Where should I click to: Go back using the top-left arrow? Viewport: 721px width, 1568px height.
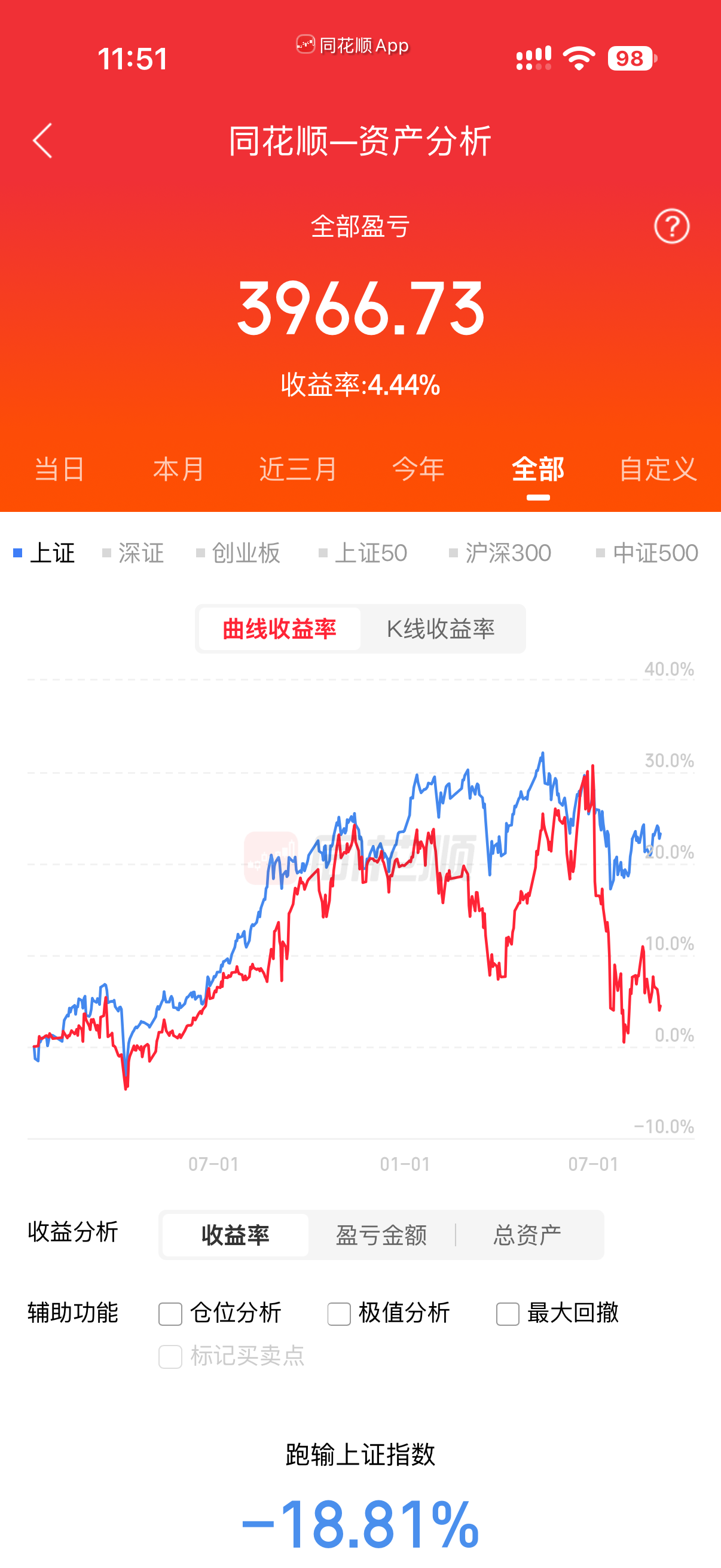tap(42, 141)
